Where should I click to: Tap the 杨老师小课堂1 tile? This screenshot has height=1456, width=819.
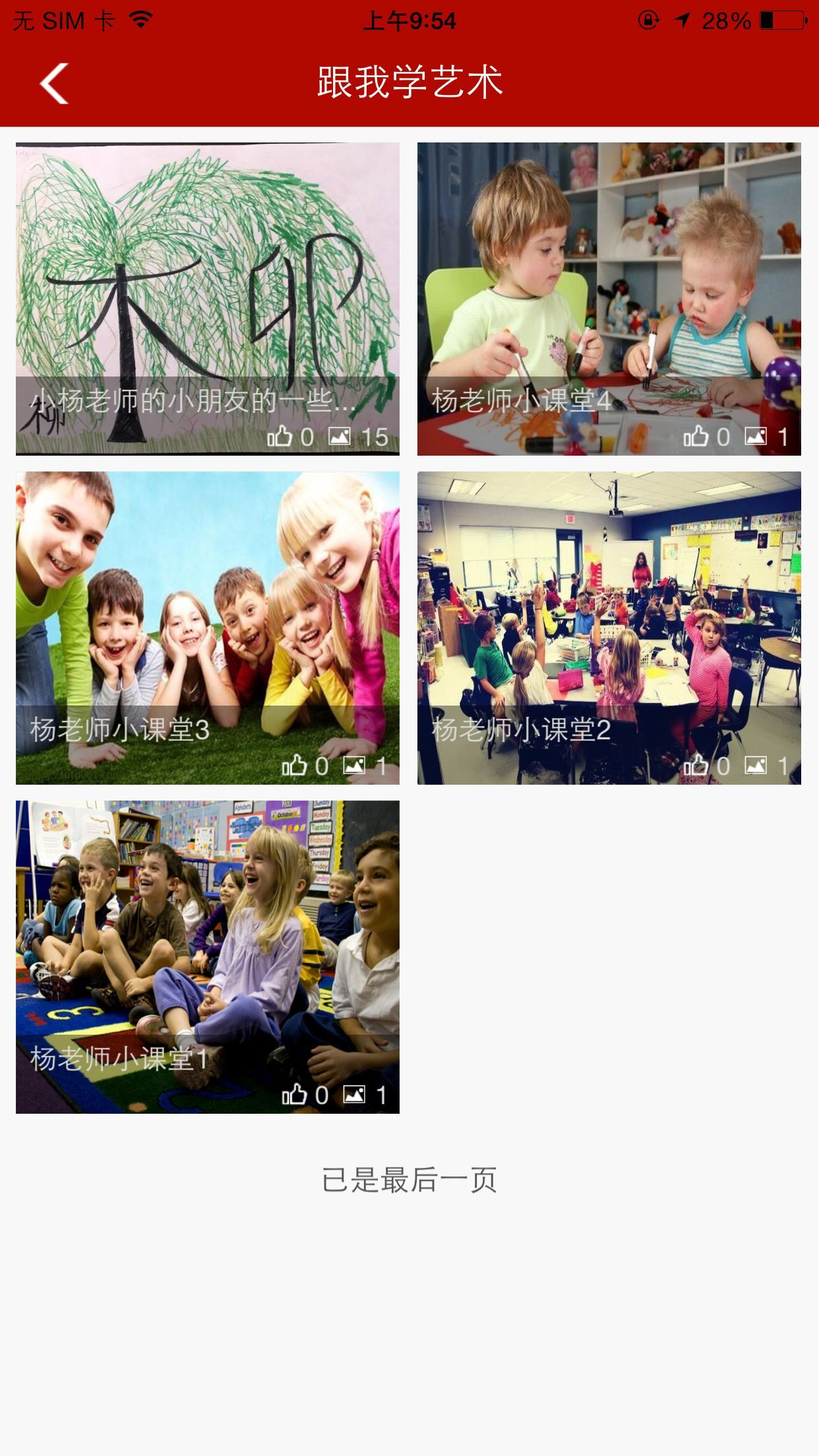point(207,956)
